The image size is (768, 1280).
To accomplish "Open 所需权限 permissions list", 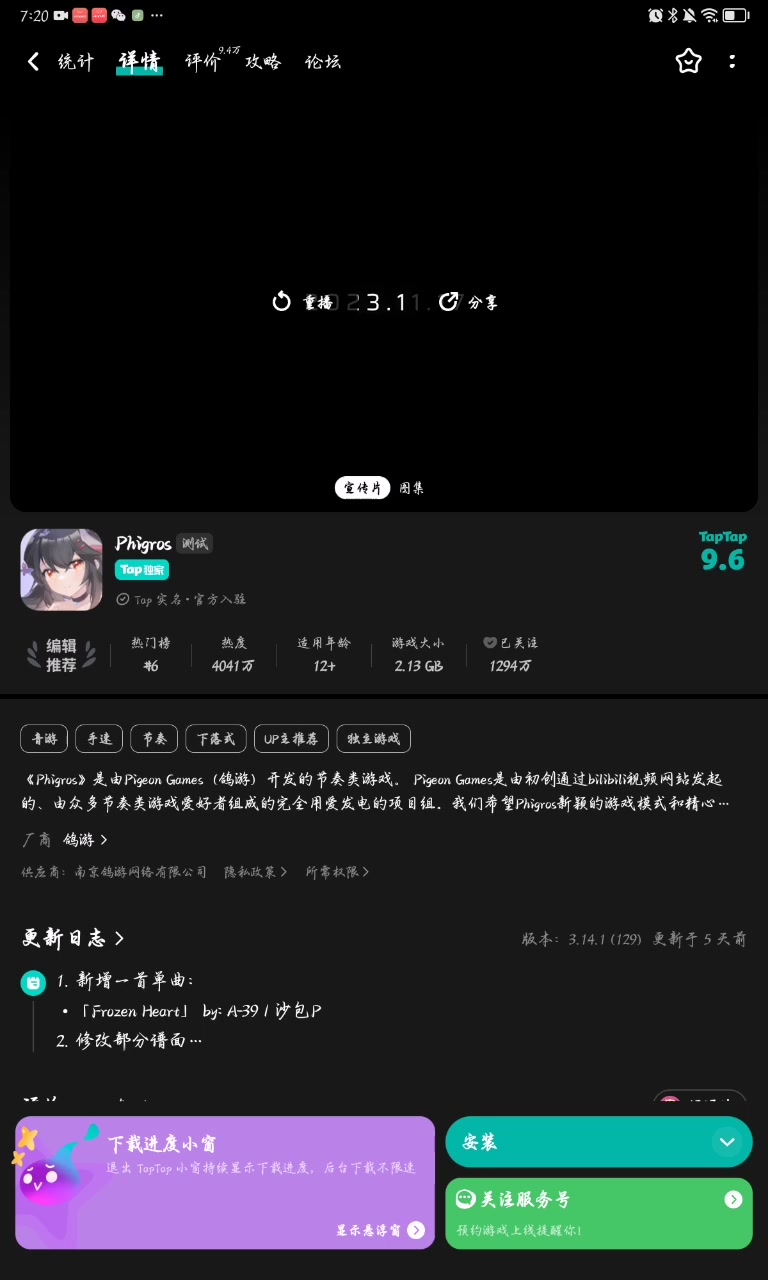I will (338, 872).
